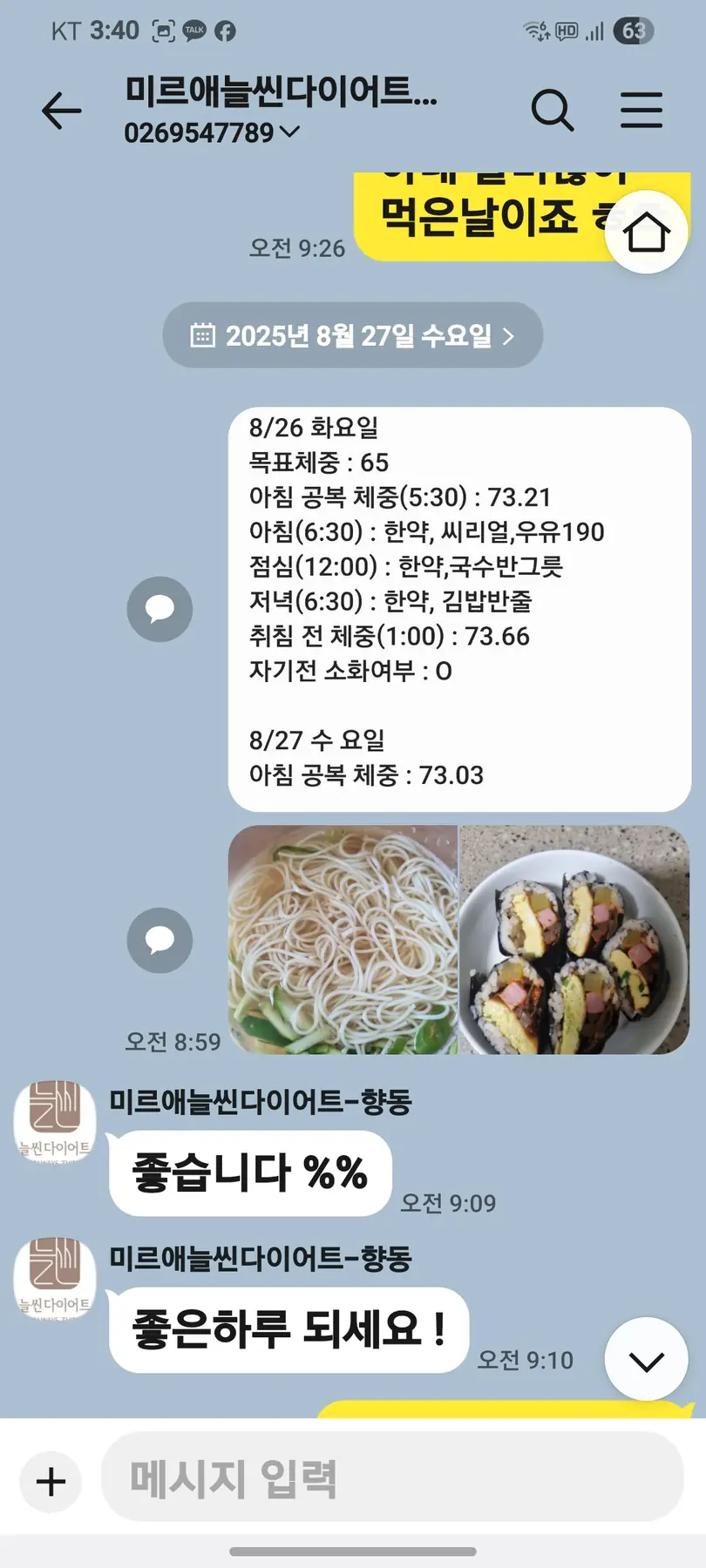Jump to the latest message
706x1568 pixels.
646,1360
